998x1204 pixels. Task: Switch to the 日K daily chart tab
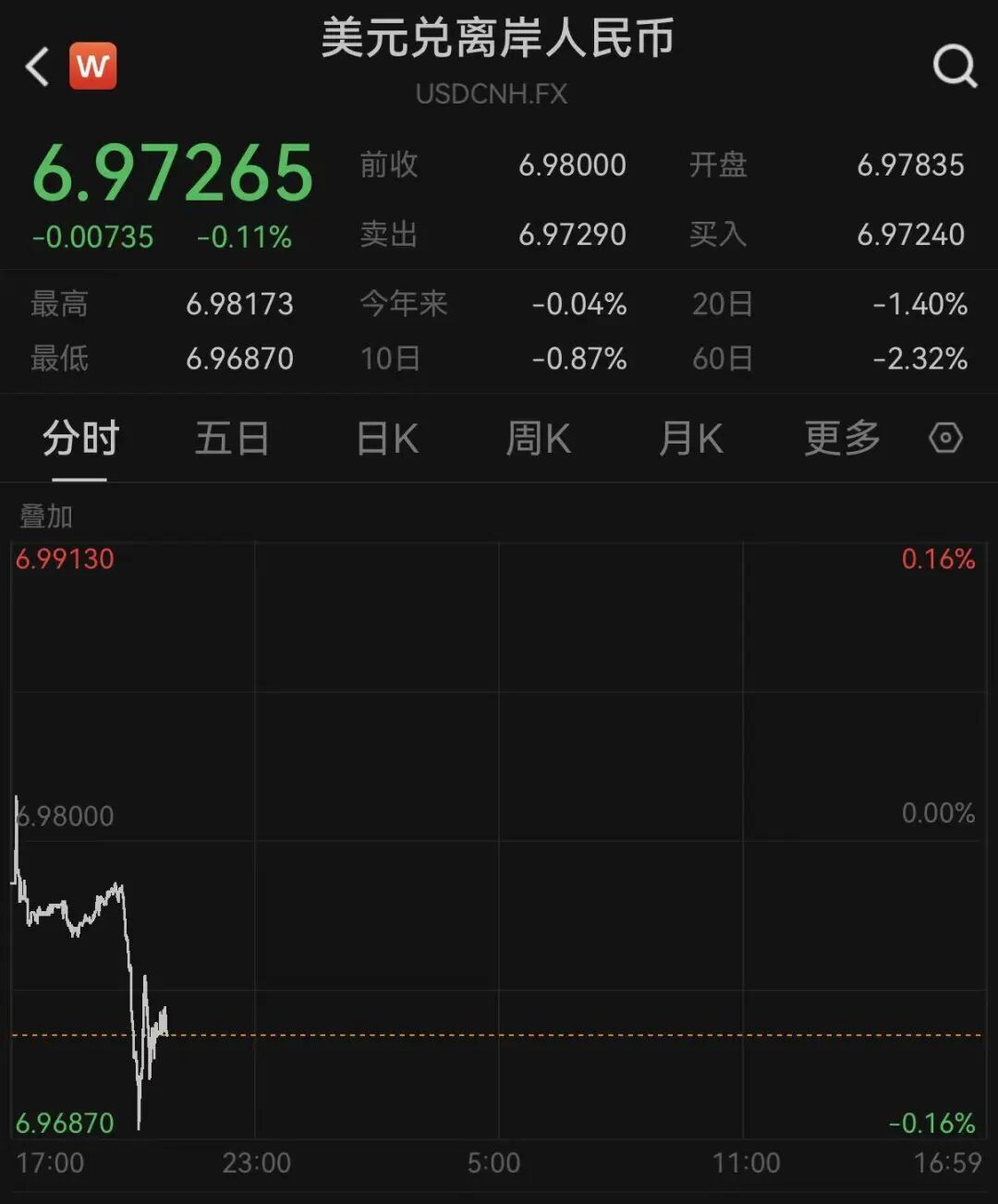click(x=385, y=438)
